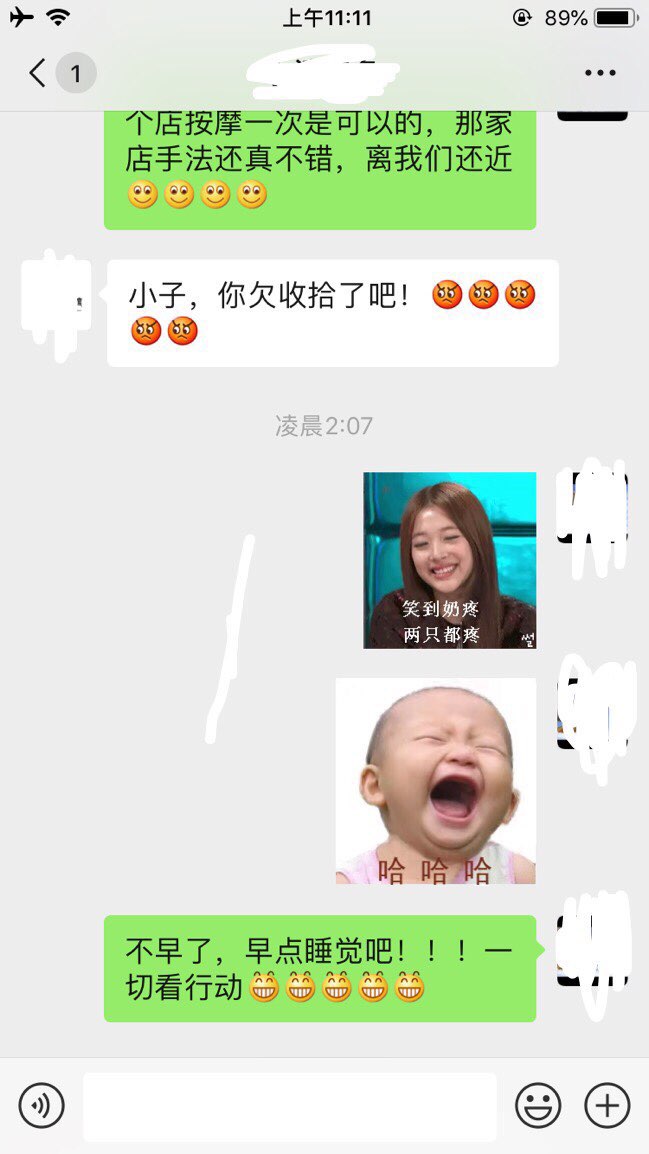Go back to the chat list
This screenshot has width=649, height=1154.
coord(38,73)
